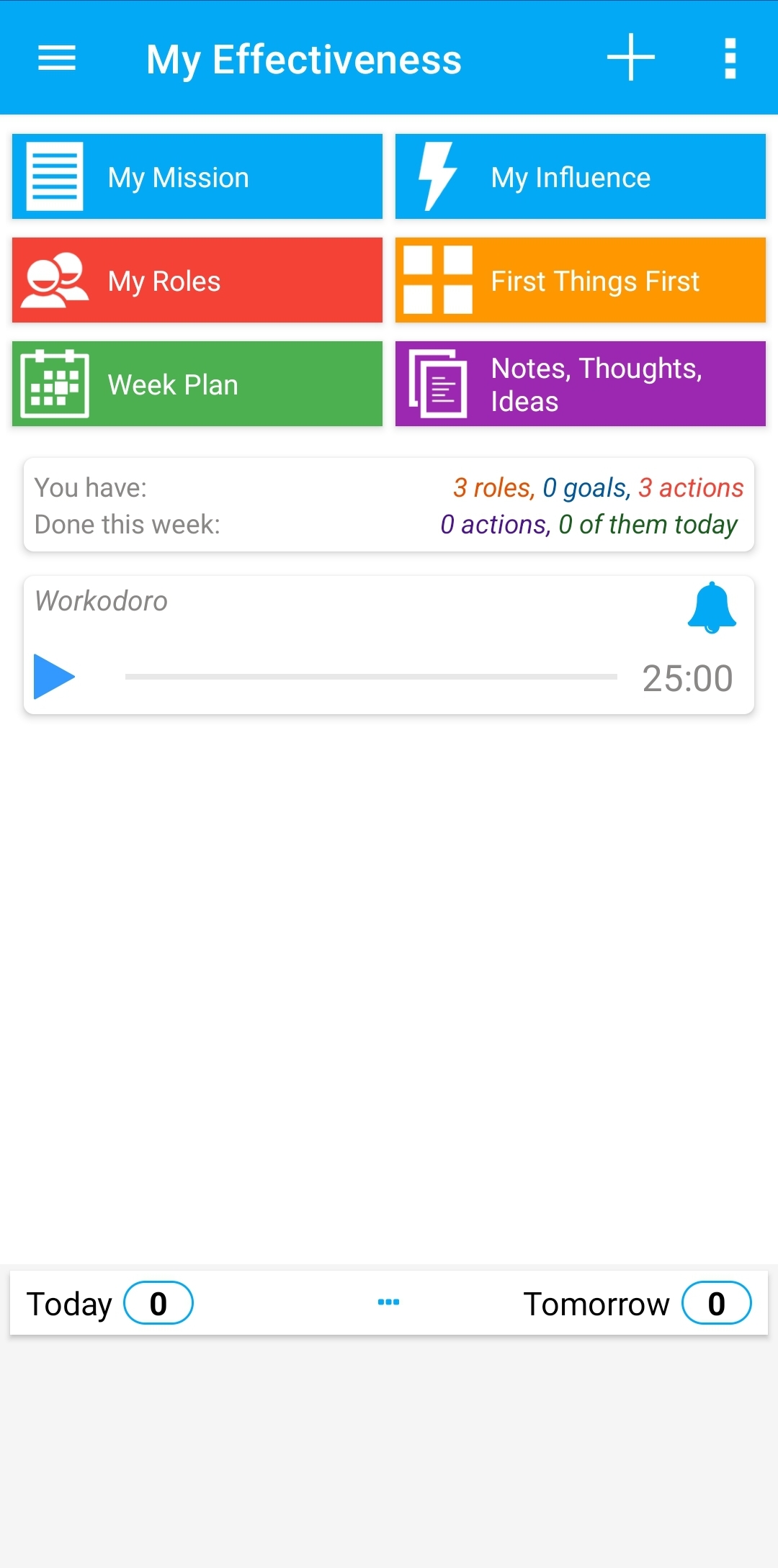The width and height of the screenshot is (778, 1568).
Task: Go to My Roles
Action: tap(197, 280)
